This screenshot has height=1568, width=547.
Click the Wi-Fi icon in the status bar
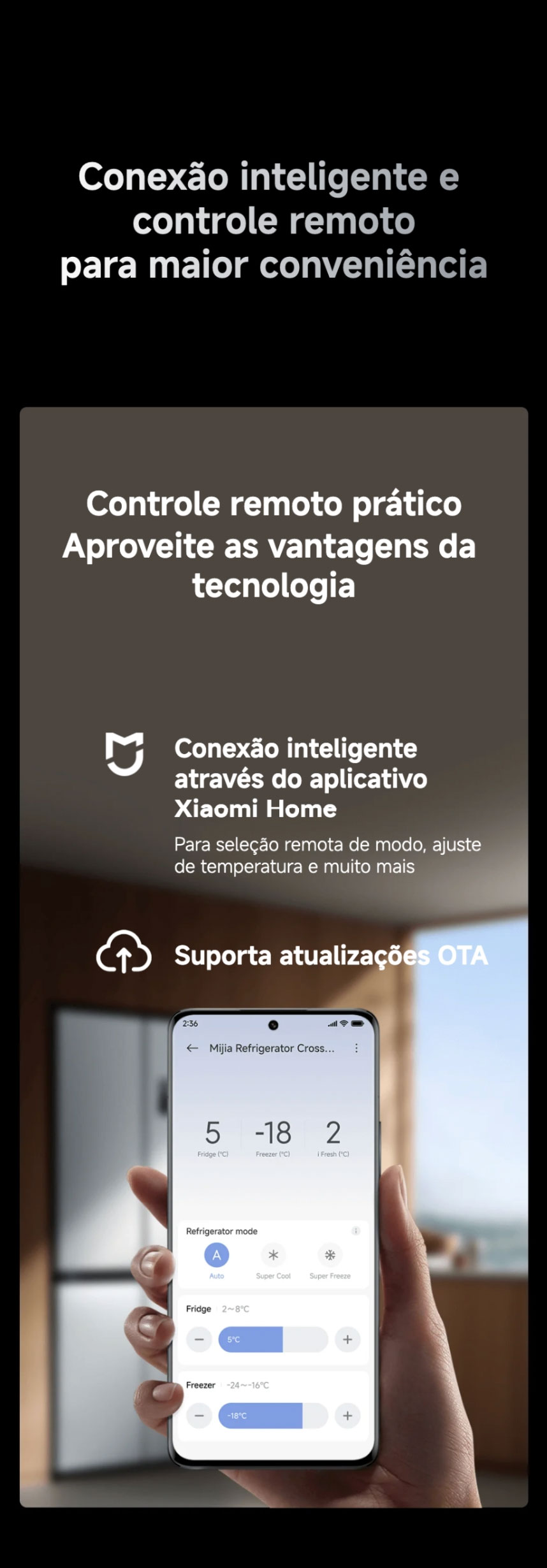click(344, 1024)
